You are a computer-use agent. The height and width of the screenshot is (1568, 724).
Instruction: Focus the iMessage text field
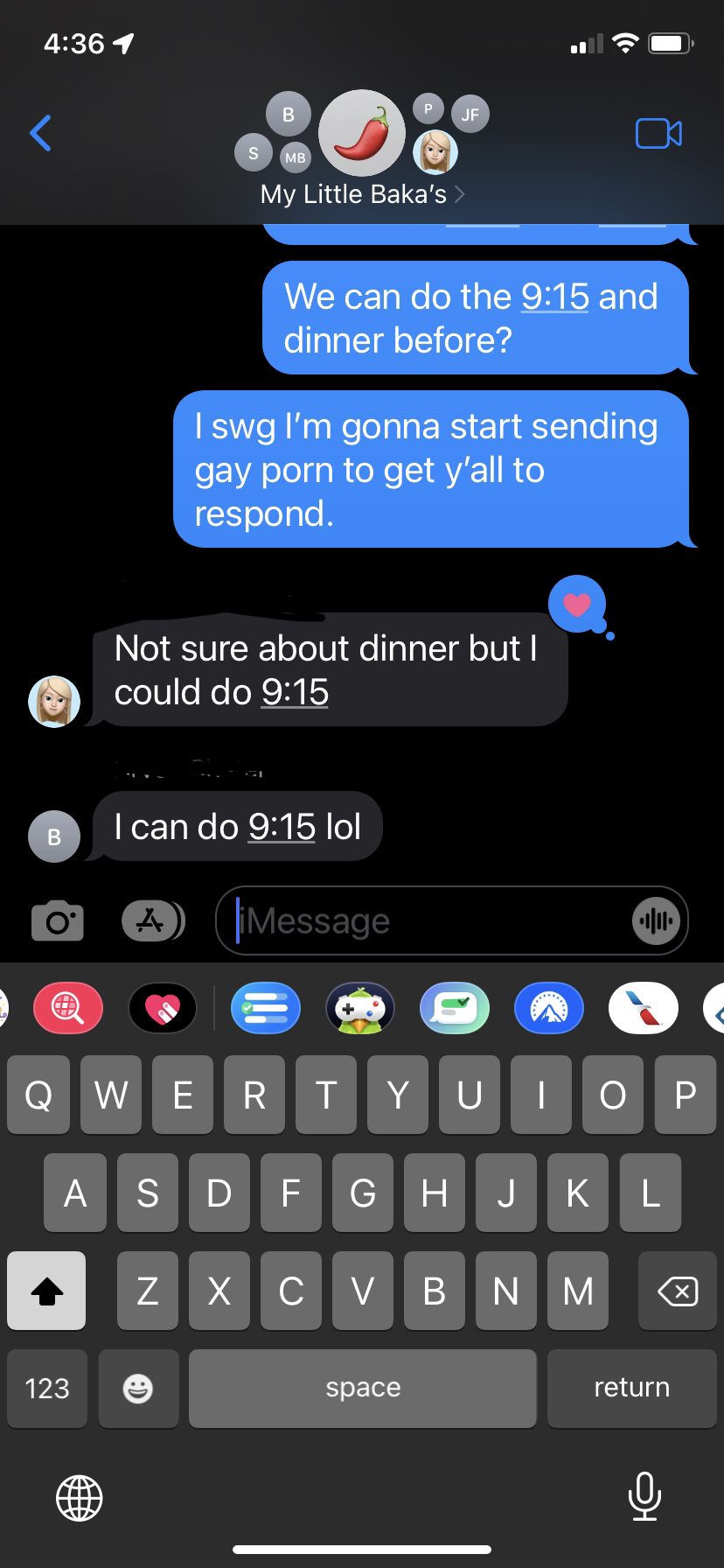pos(428,920)
